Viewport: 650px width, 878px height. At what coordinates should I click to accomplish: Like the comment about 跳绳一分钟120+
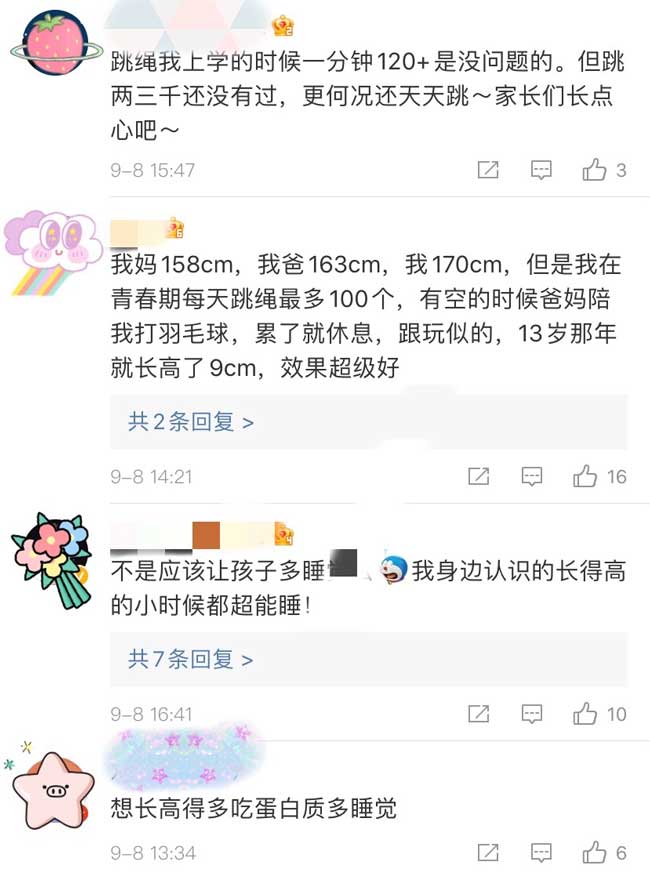(x=595, y=170)
